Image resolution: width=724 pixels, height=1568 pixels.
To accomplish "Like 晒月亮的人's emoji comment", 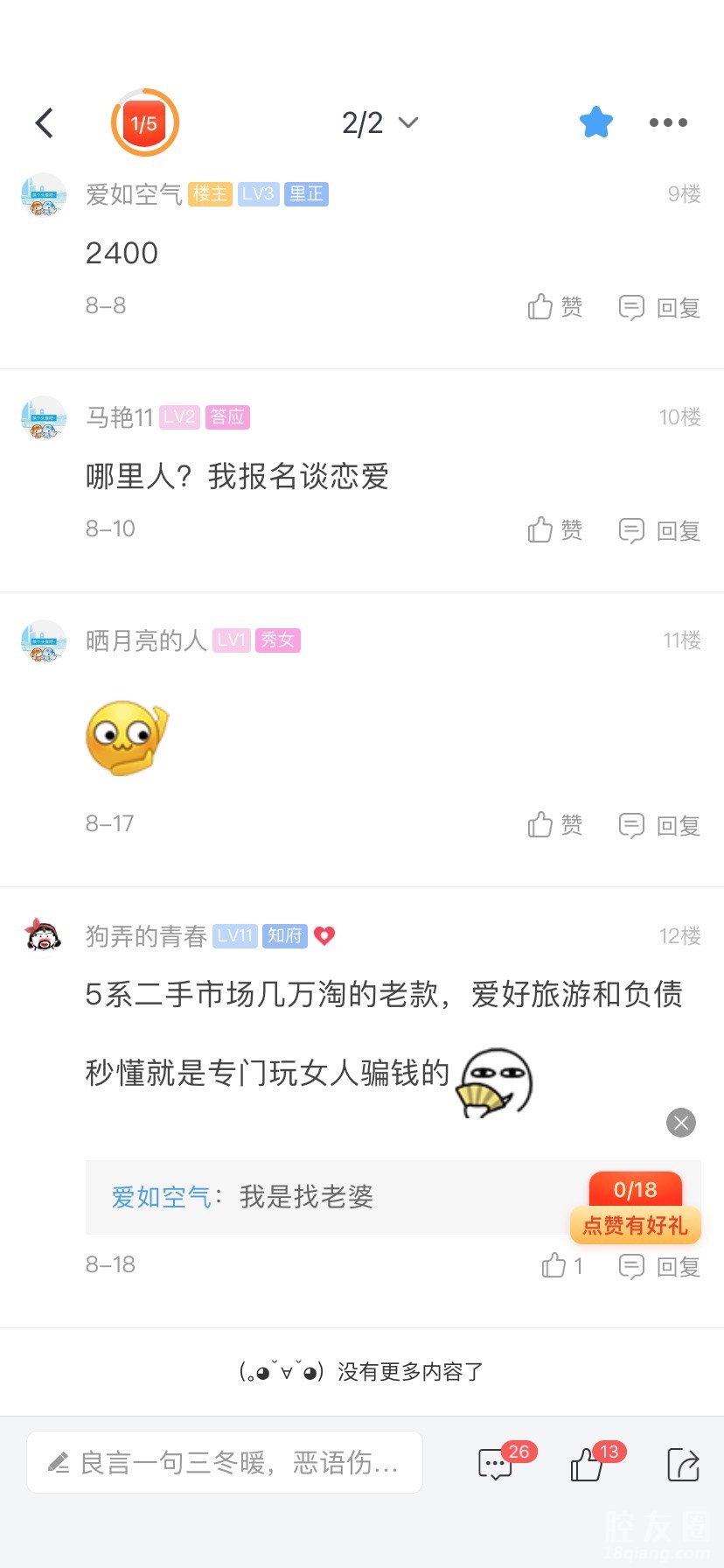I will [554, 825].
